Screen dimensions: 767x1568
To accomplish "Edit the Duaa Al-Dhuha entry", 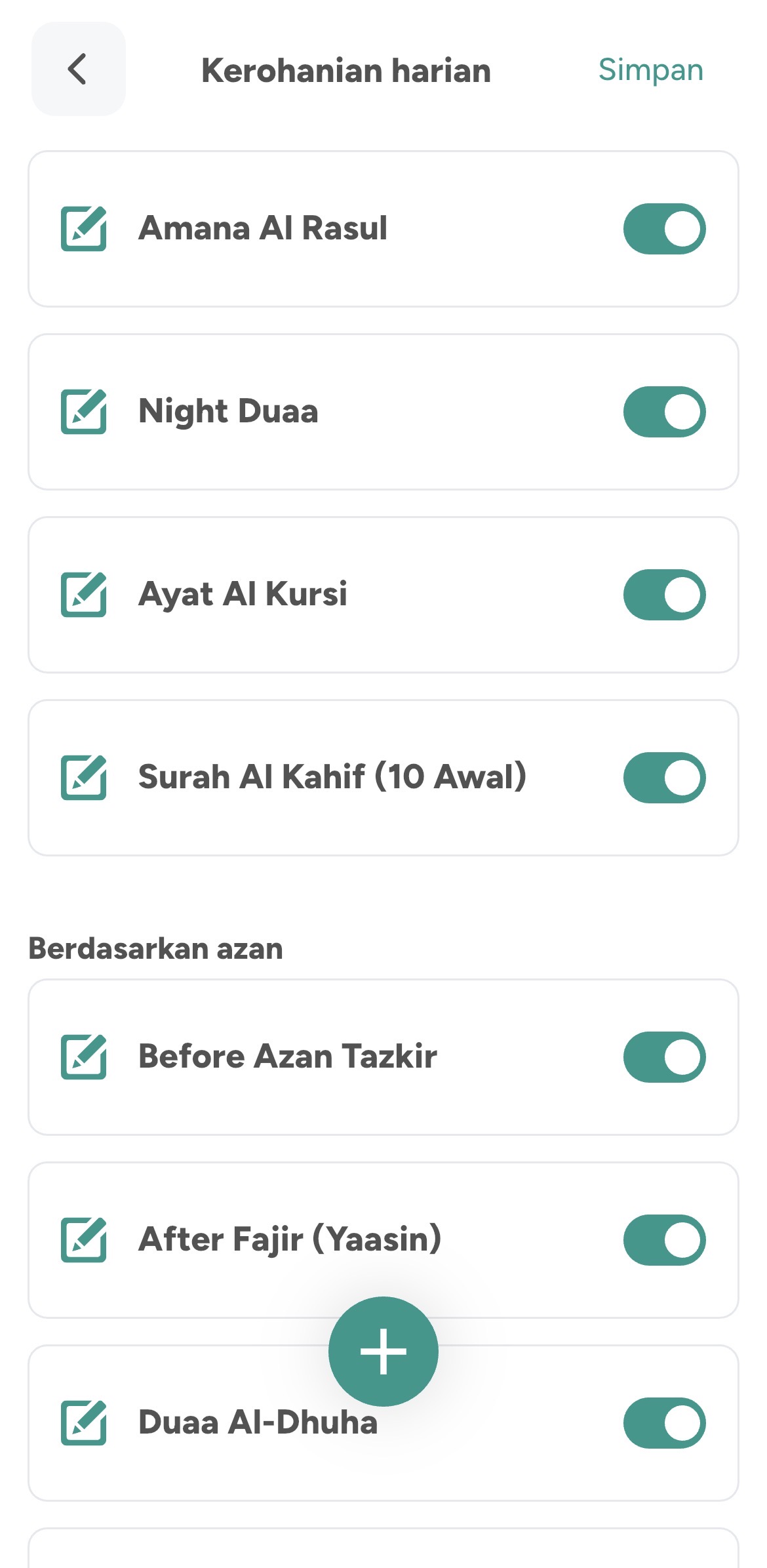I will tap(84, 1422).
